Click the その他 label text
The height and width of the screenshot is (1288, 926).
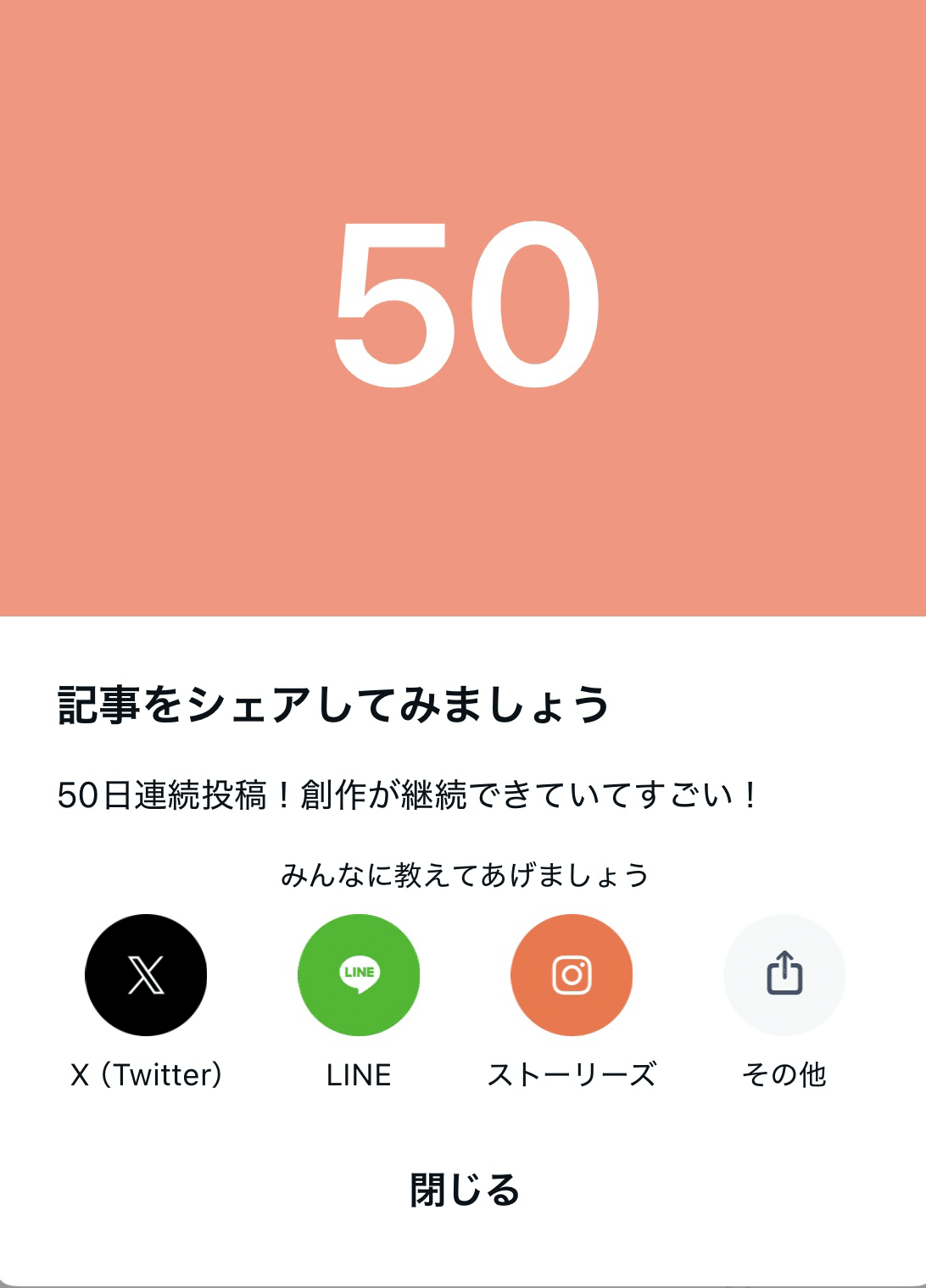pyautogui.click(x=784, y=1073)
